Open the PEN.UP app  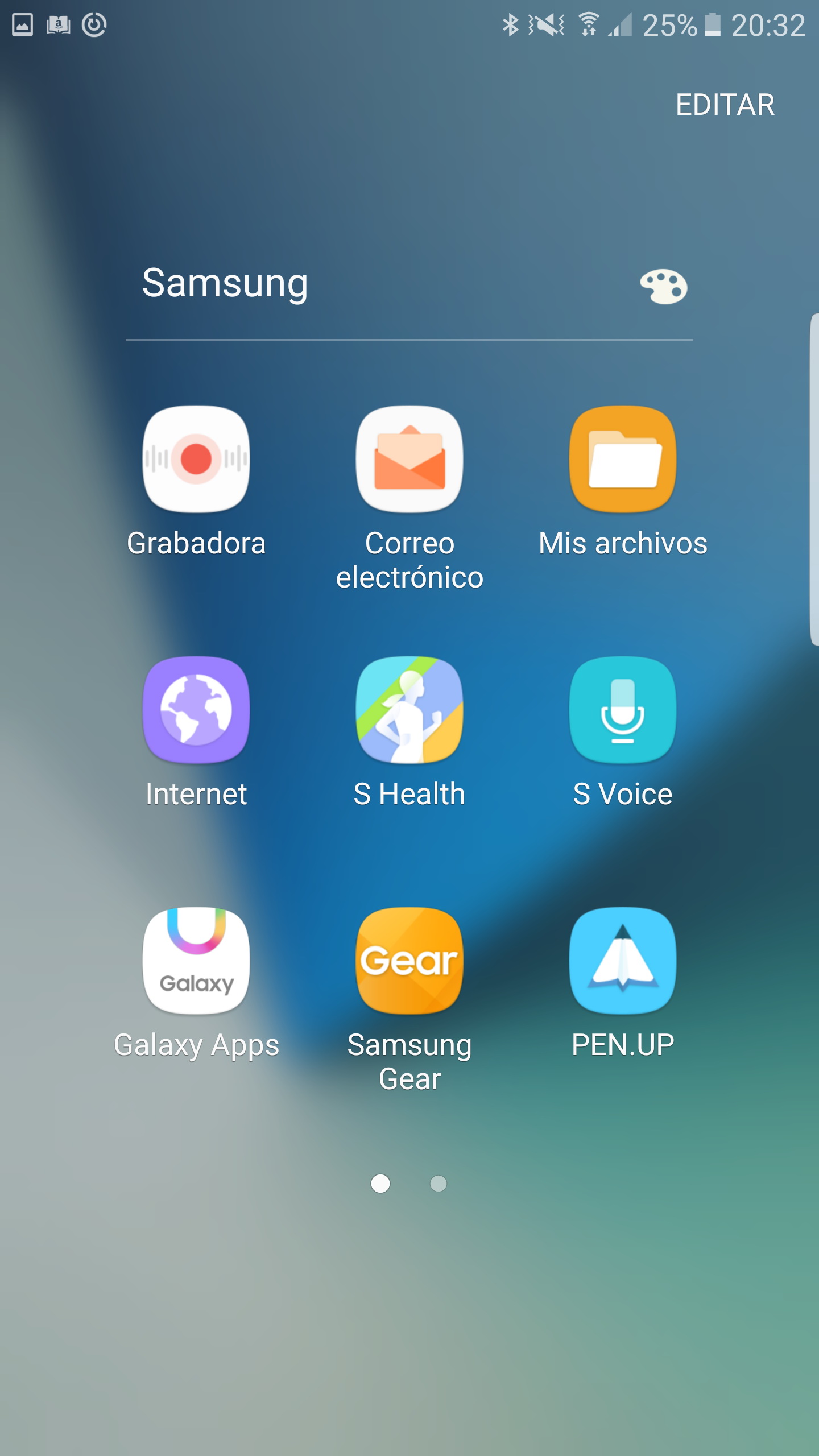[623, 961]
